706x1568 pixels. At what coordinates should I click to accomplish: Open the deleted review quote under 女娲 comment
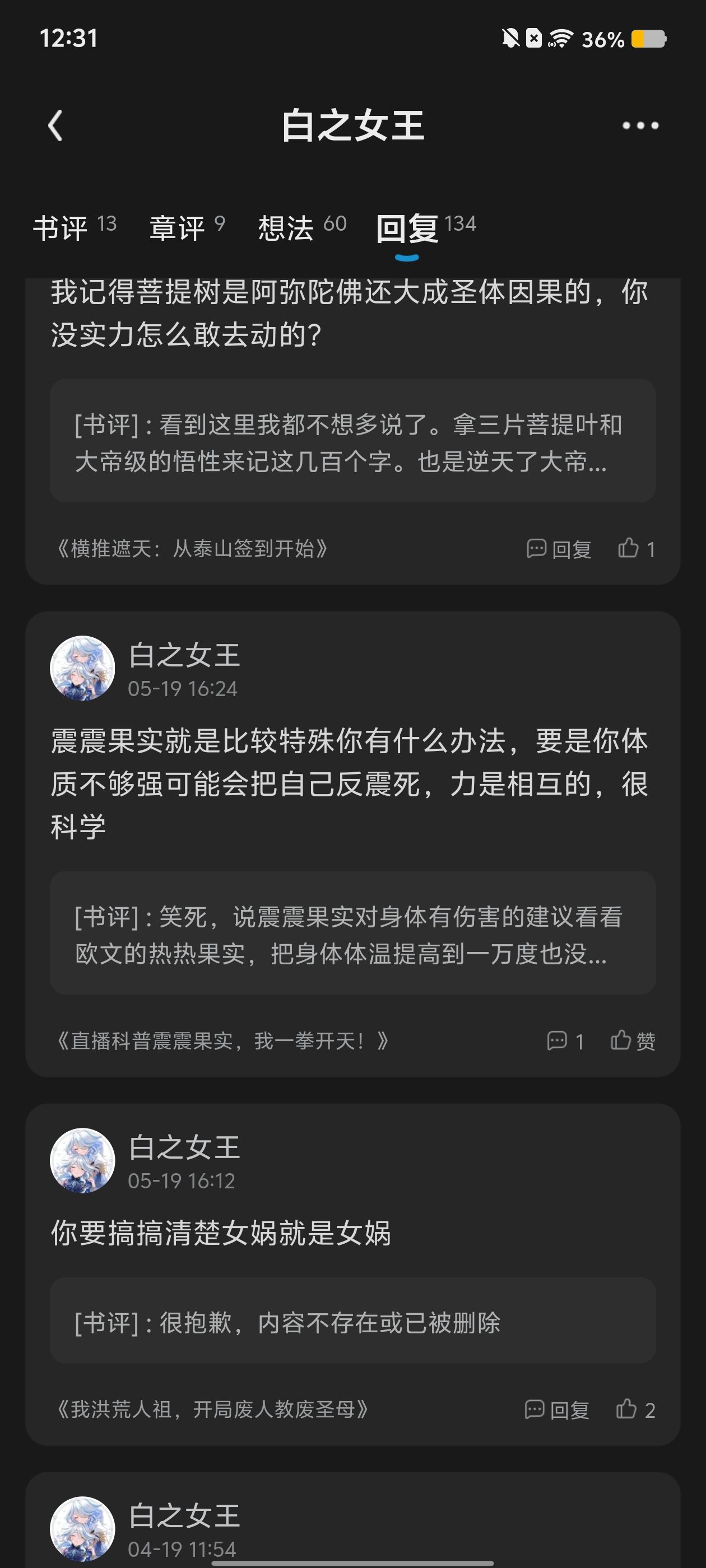point(352,1321)
